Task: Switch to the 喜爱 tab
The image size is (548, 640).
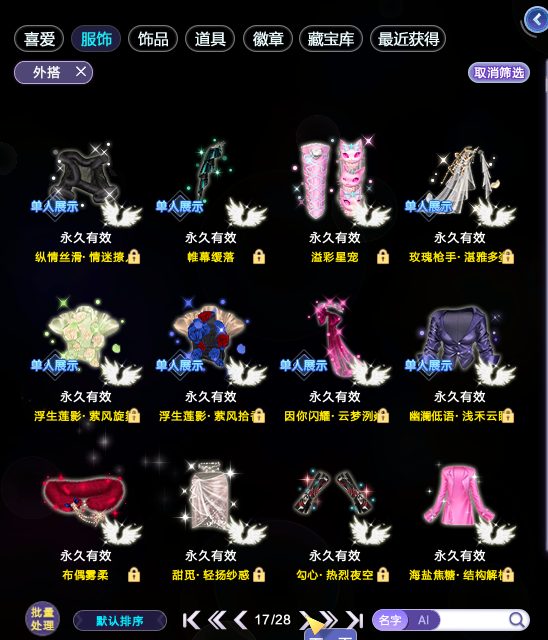Action: pos(39,39)
